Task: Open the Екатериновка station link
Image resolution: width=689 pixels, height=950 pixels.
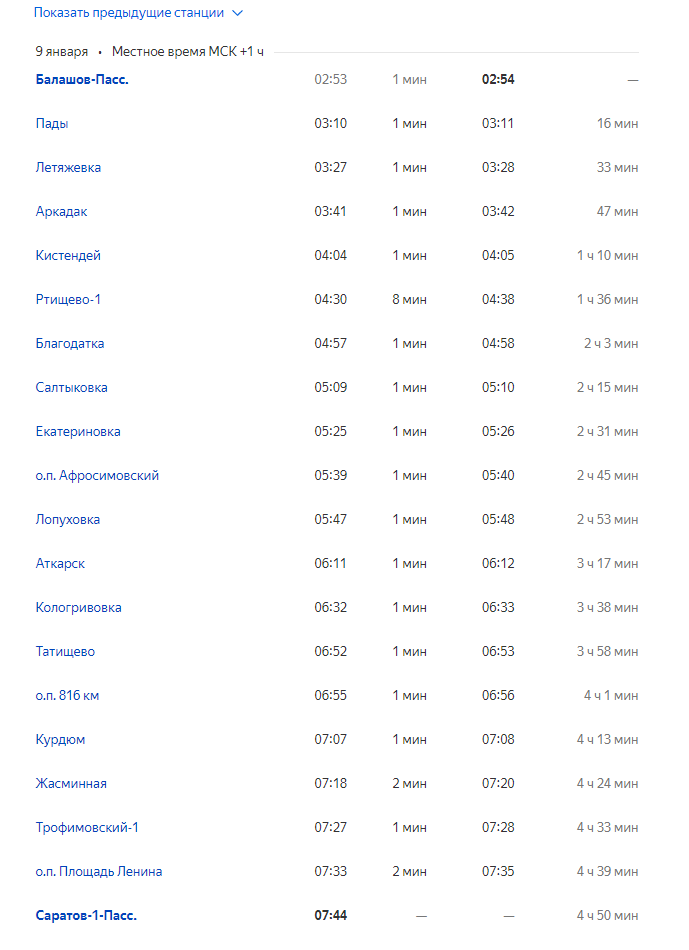Action: coord(78,431)
